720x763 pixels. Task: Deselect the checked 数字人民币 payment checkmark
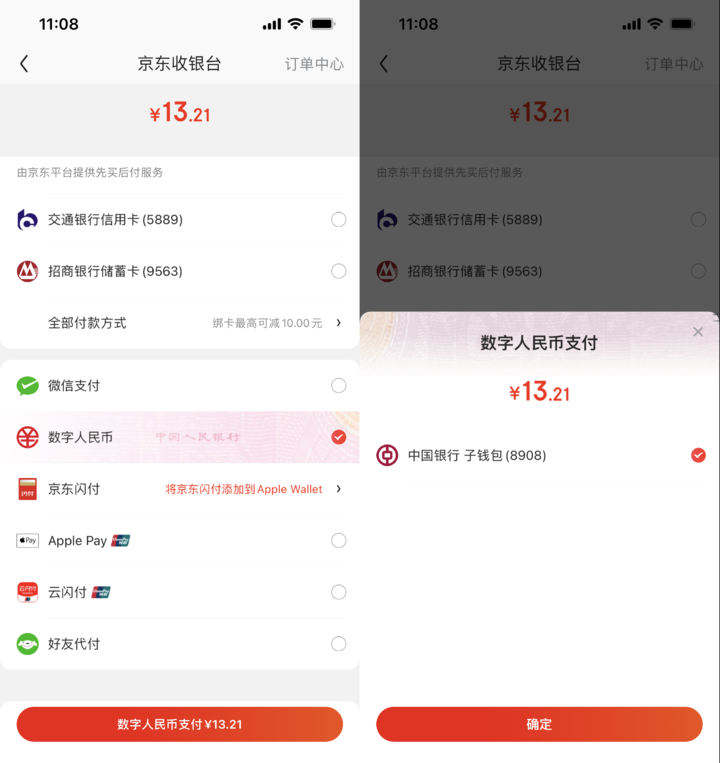click(338, 437)
